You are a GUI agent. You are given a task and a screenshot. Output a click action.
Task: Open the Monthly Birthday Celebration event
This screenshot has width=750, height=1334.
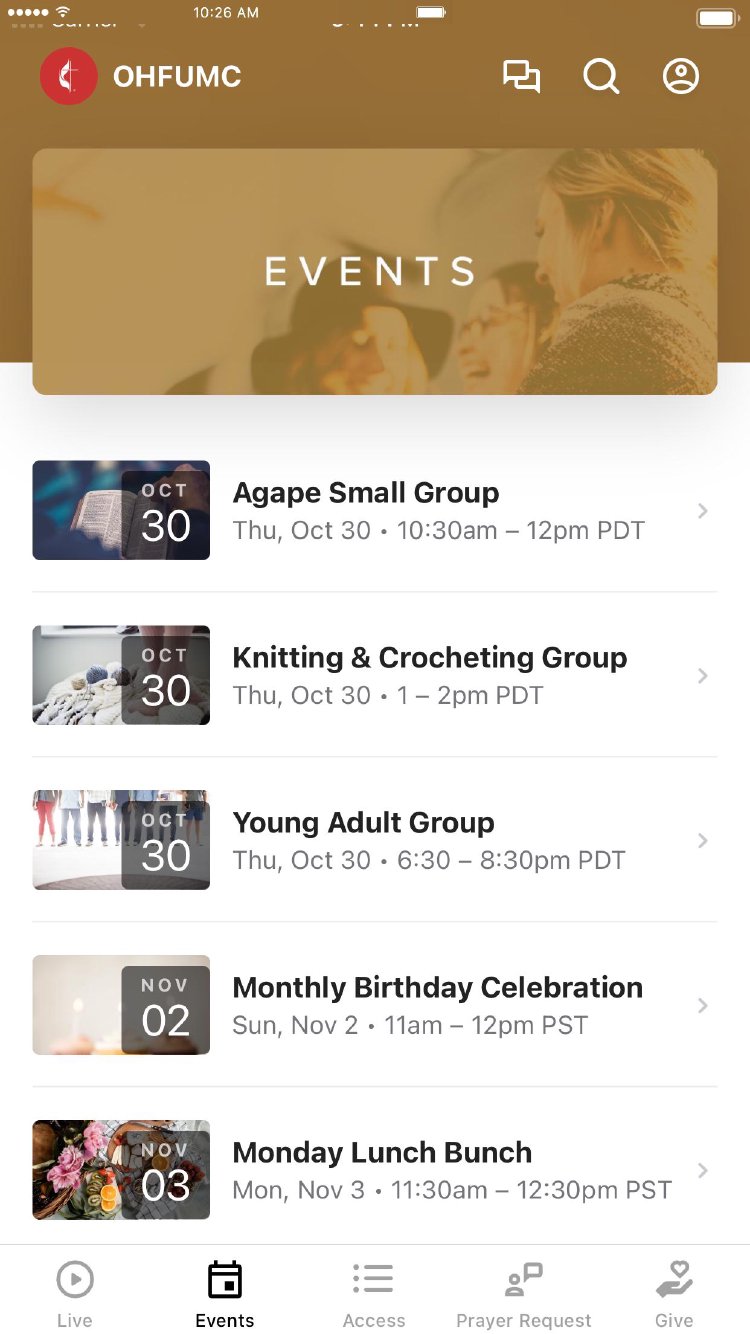(x=374, y=1005)
